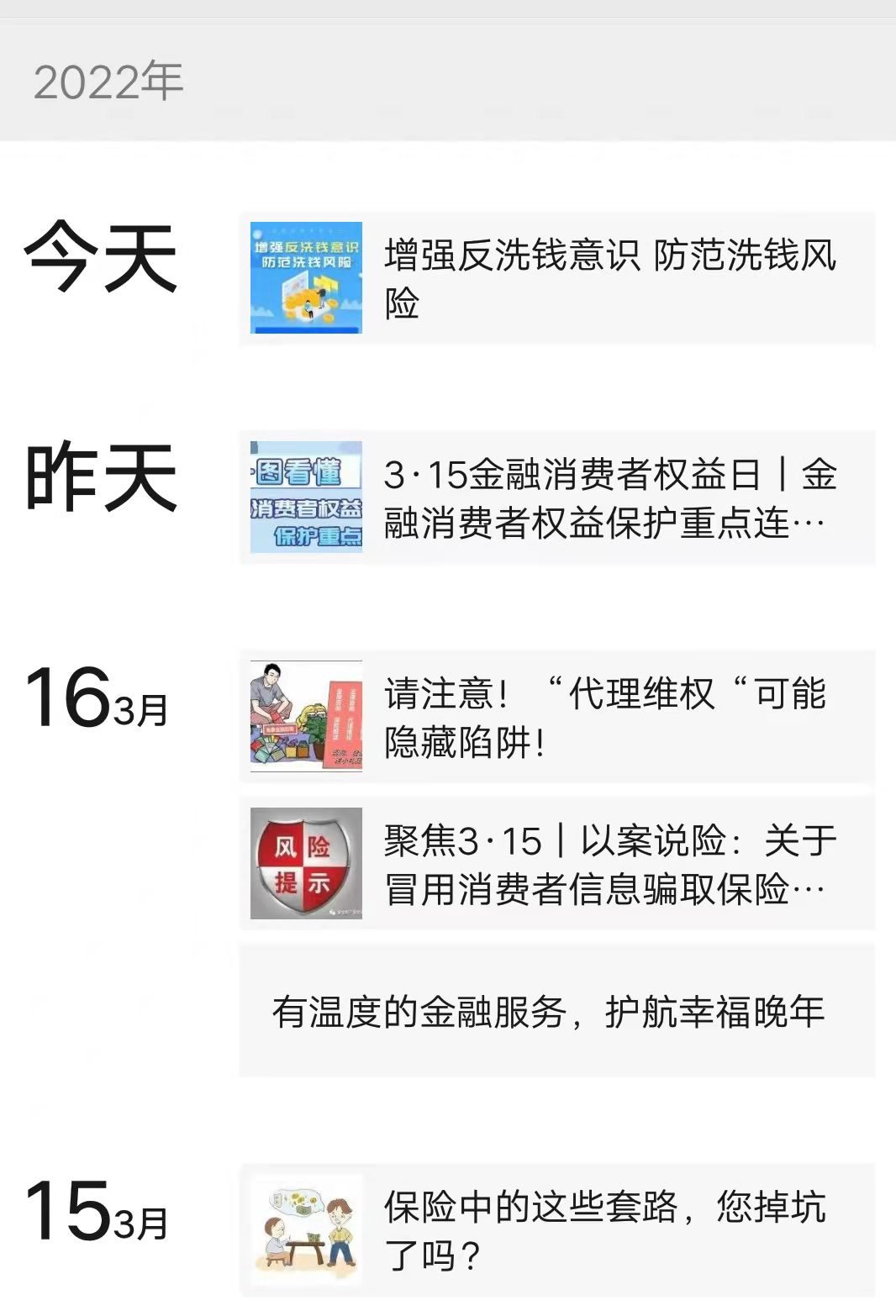Open the post 有温度的金融服务，护航幸福晚年
The height and width of the screenshot is (1316, 896).
[x=556, y=1011]
